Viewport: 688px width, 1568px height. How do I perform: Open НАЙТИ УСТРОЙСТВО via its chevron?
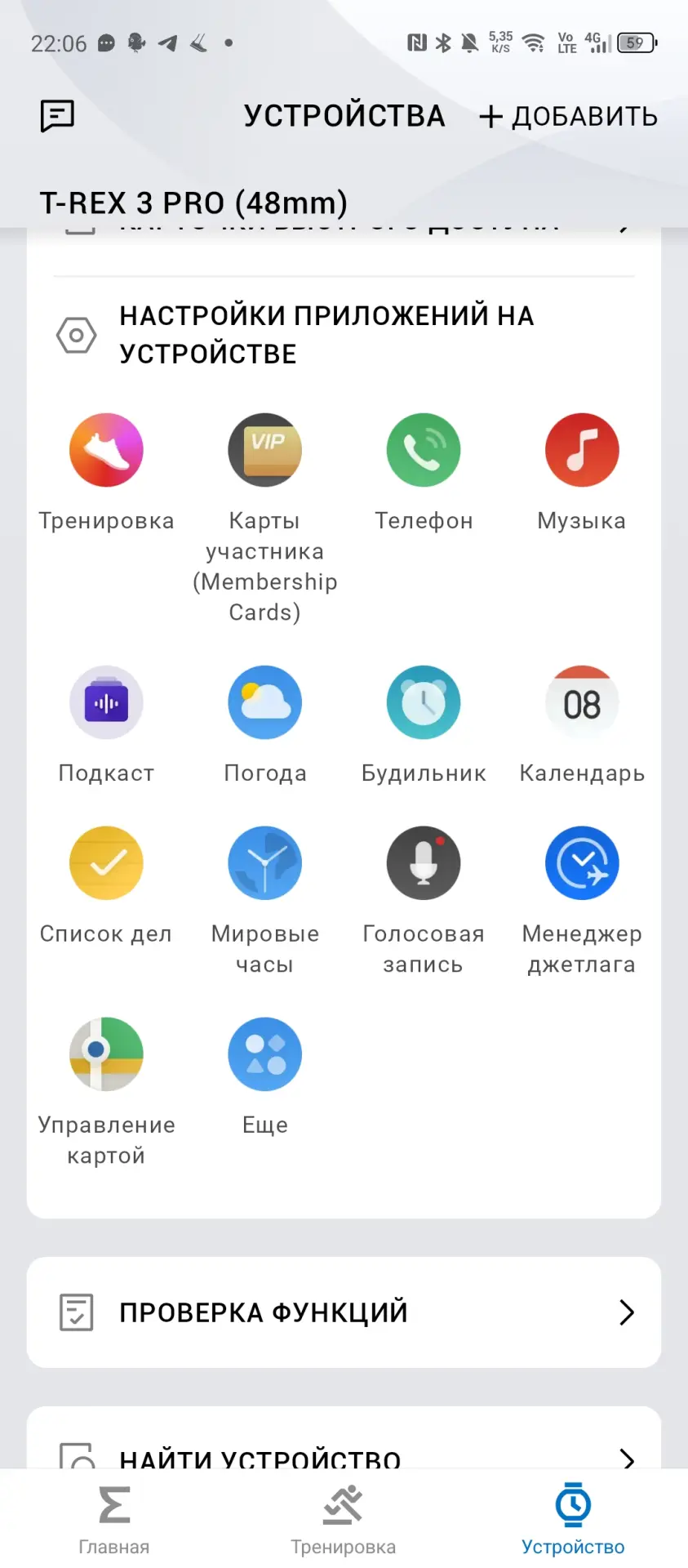[627, 1459]
